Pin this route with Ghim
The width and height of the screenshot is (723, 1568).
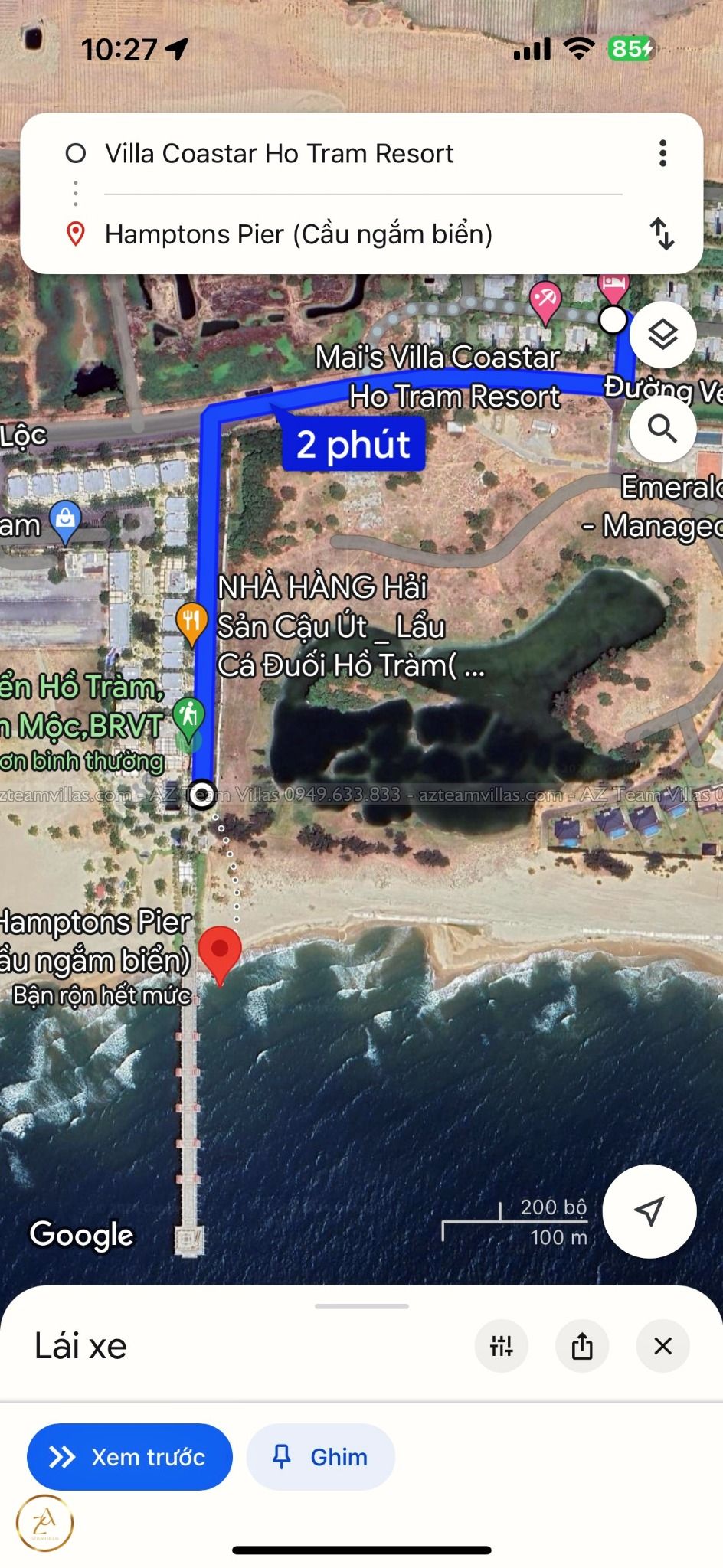[320, 1457]
